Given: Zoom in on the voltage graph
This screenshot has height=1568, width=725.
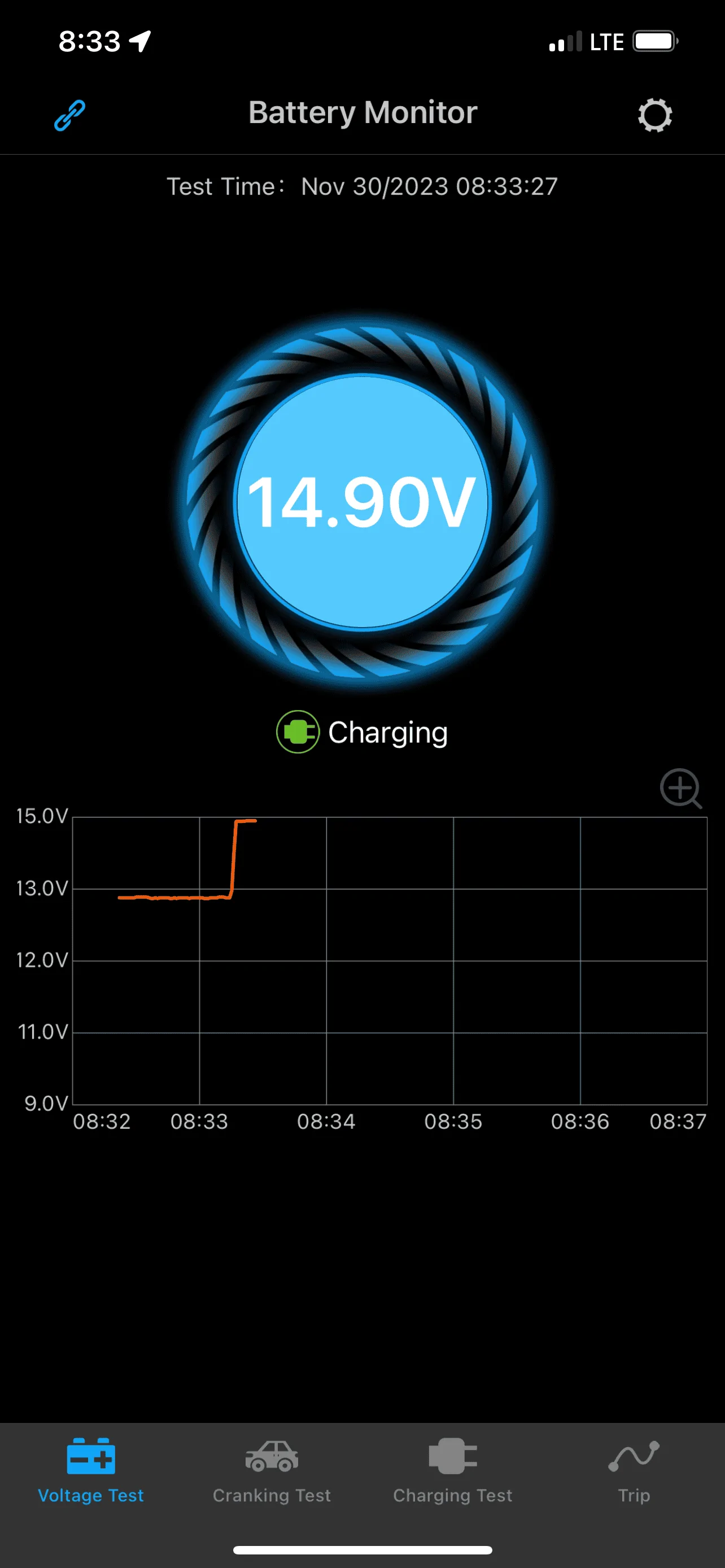Looking at the screenshot, I should tap(680, 789).
